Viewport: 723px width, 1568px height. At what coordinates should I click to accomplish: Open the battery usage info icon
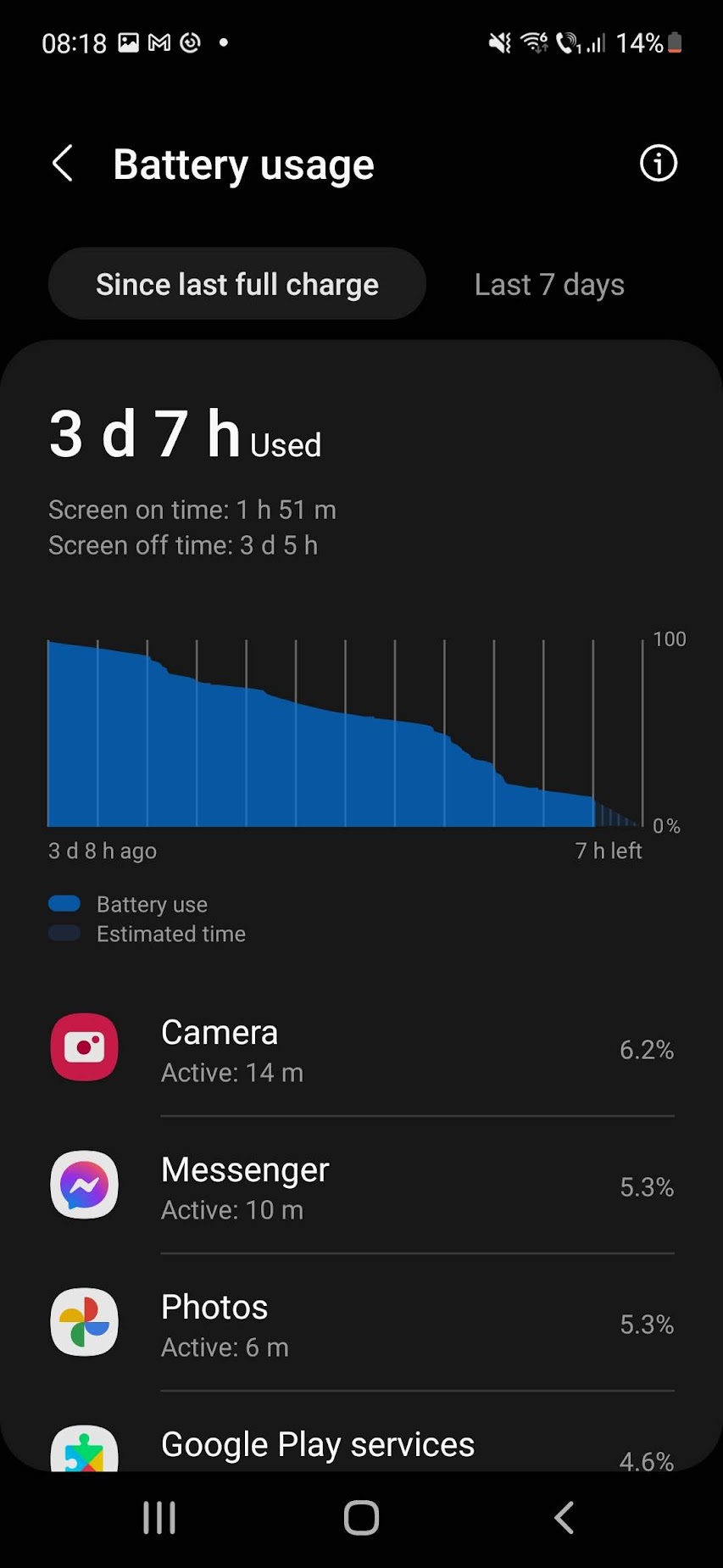click(x=658, y=163)
